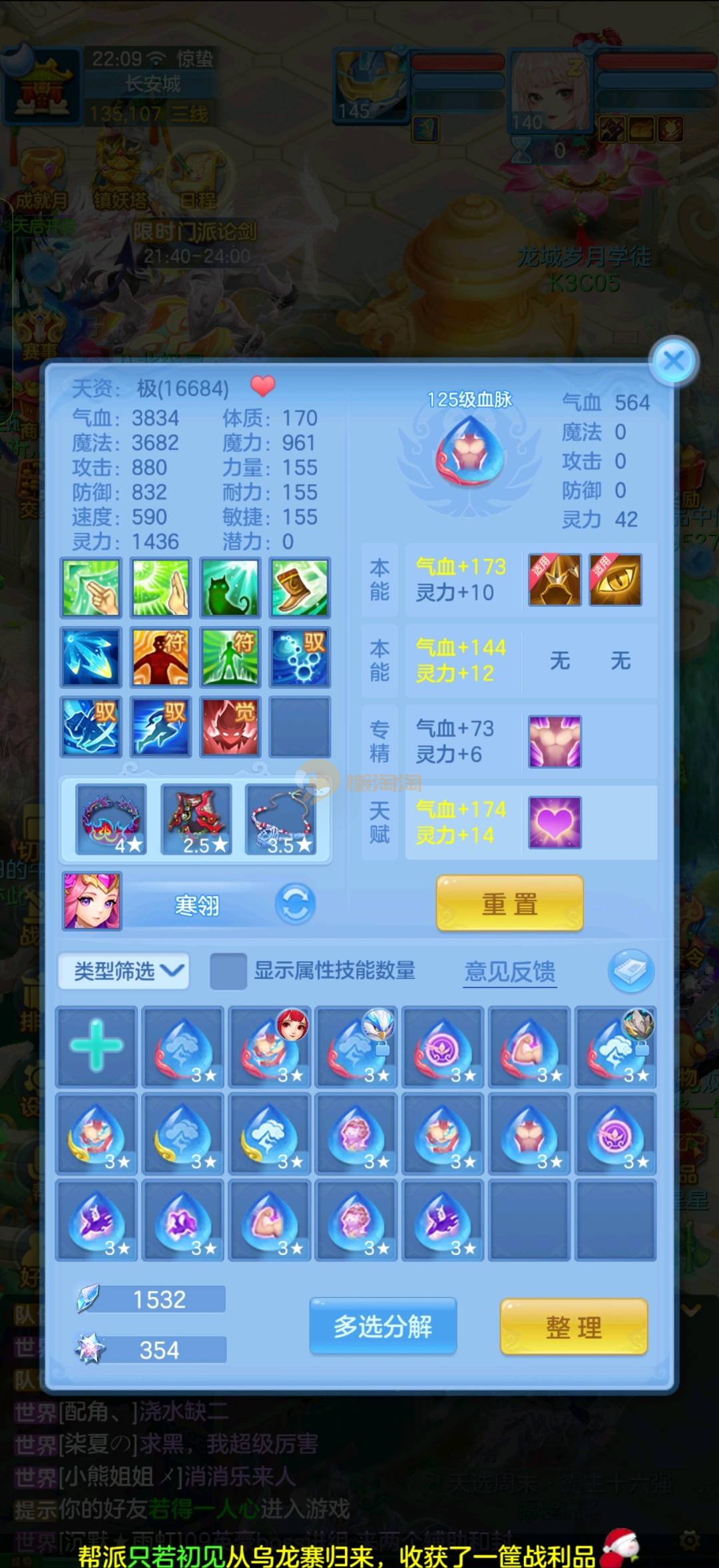Select the 2.5-star armor equipment
Image resolution: width=719 pixels, height=1568 pixels.
pyautogui.click(x=196, y=819)
